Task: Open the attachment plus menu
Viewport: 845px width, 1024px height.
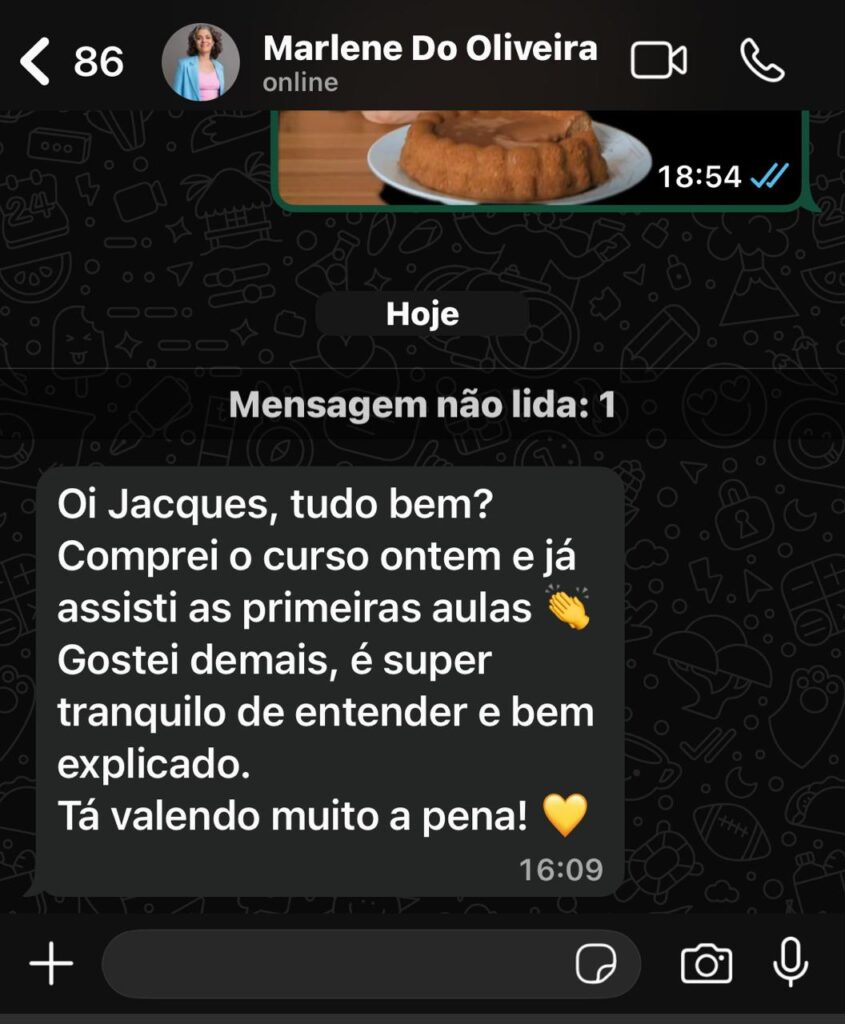Action: coord(51,964)
